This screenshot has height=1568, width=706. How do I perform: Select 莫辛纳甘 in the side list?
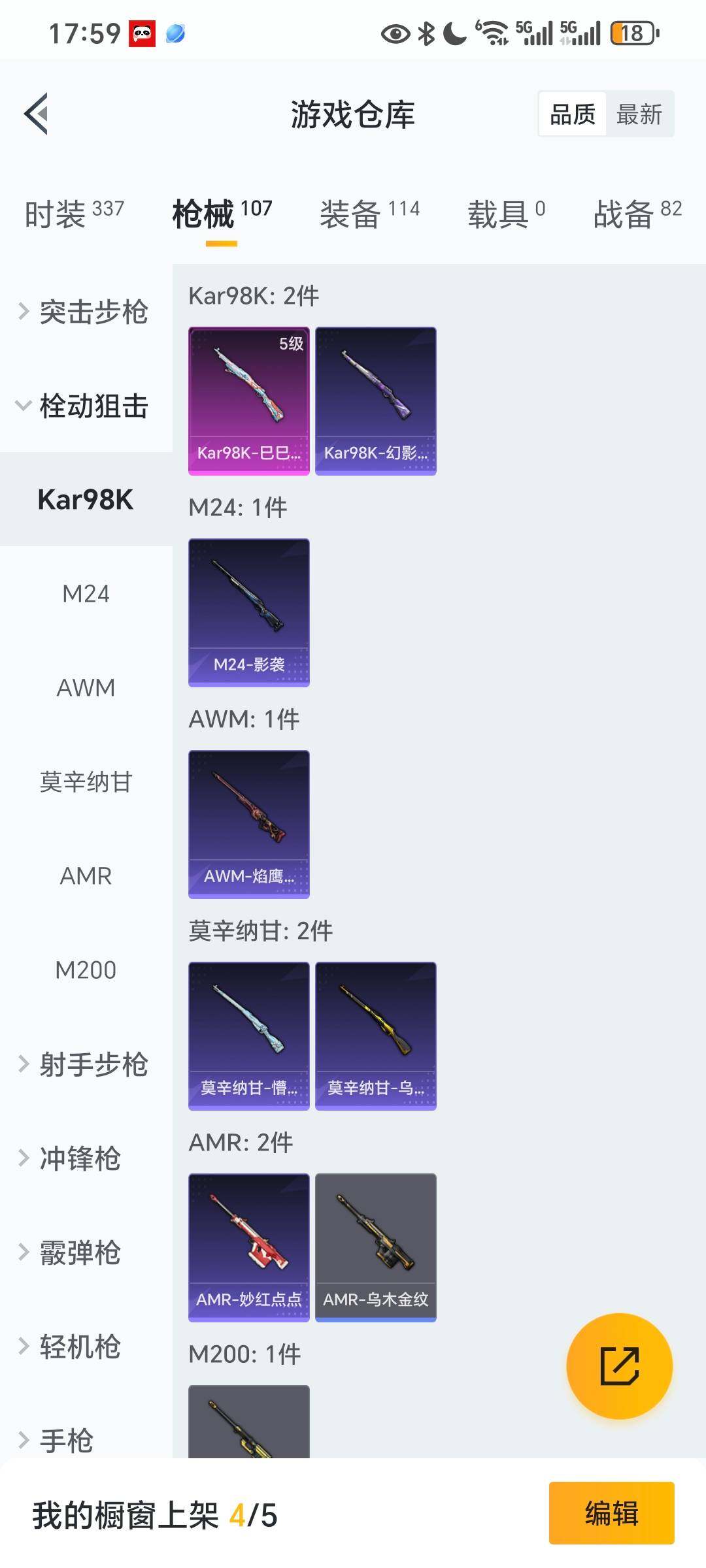[x=86, y=782]
